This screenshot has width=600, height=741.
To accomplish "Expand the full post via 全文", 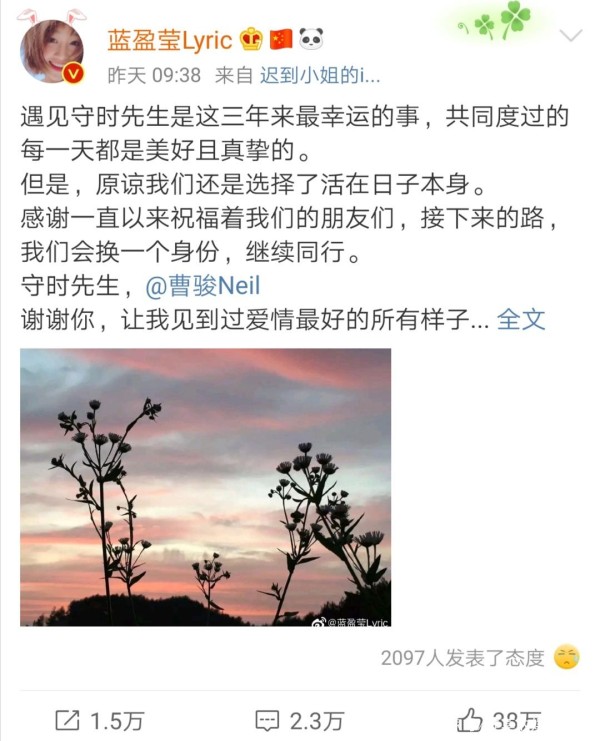I will point(521,320).
